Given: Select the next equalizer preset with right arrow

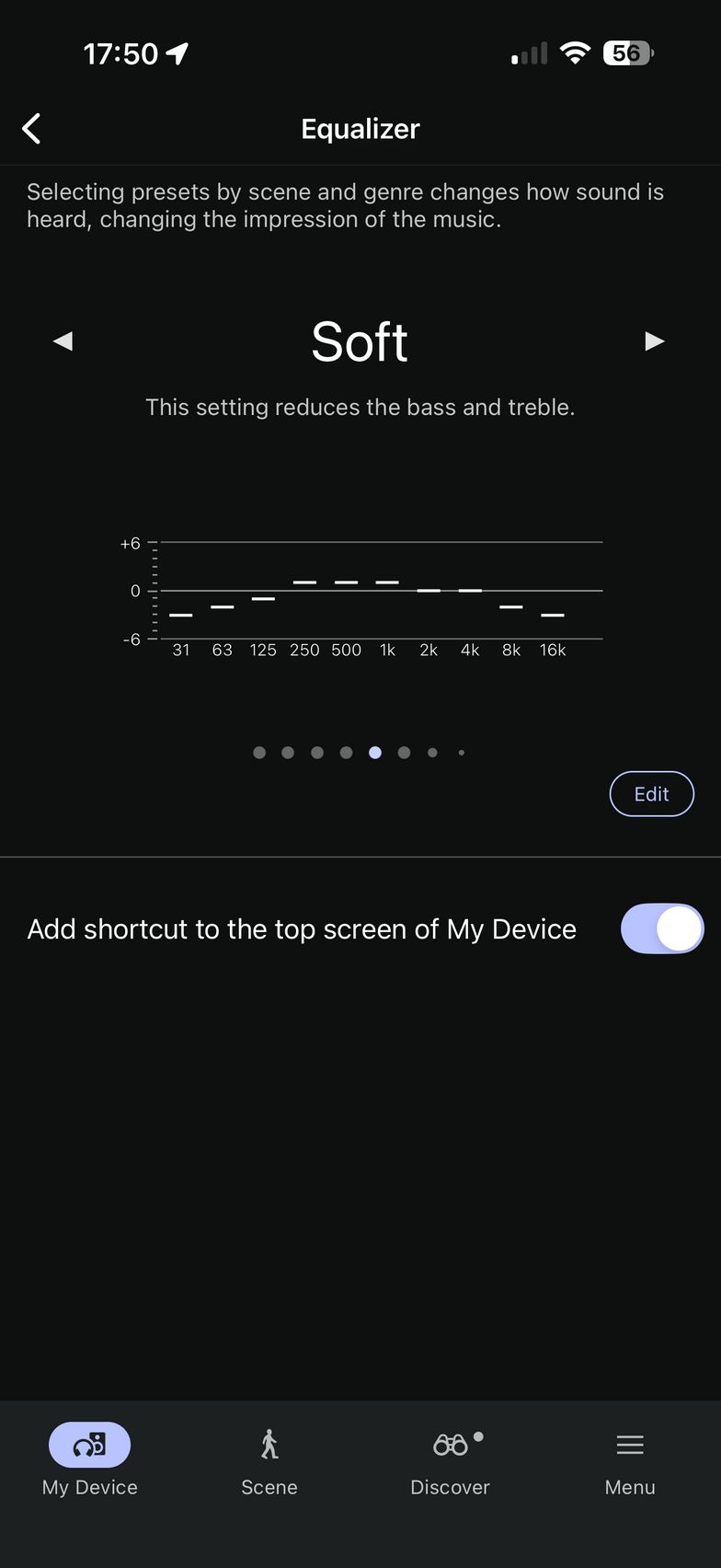Looking at the screenshot, I should 654,341.
